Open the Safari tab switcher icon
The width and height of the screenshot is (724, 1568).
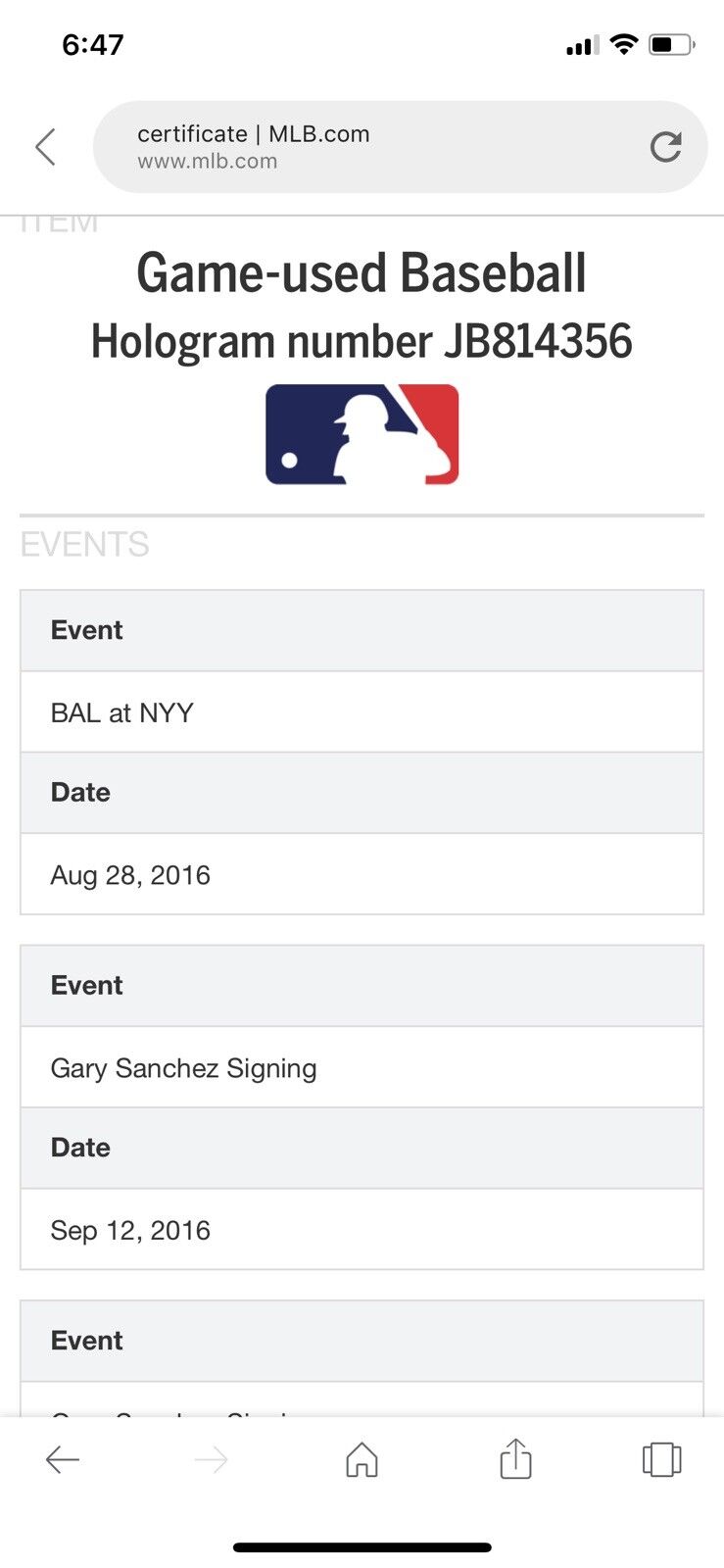[x=660, y=1459]
